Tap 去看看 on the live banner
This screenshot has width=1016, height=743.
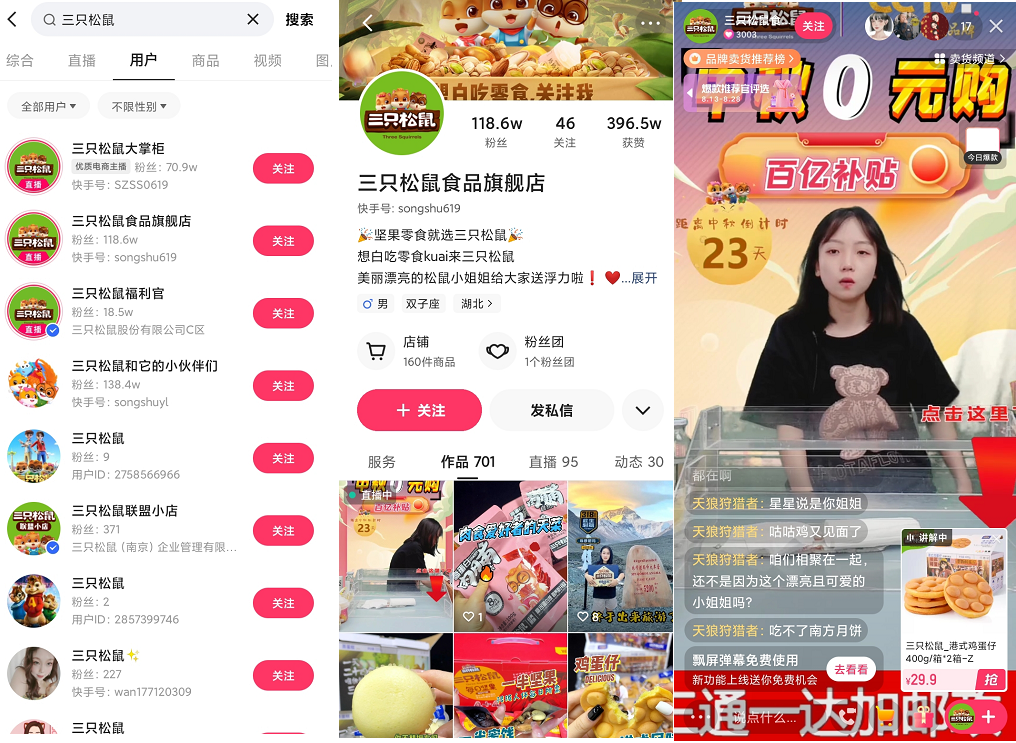point(851,668)
